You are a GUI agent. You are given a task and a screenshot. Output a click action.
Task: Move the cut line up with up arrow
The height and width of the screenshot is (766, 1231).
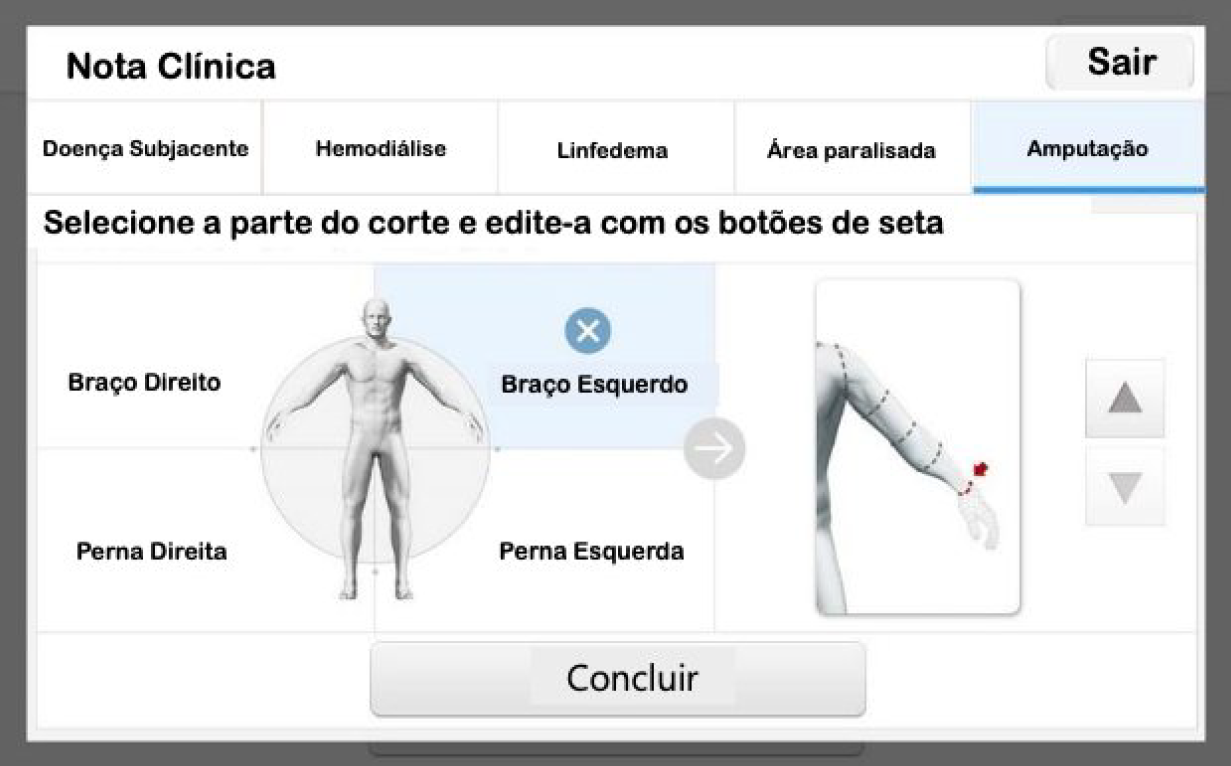point(1125,399)
